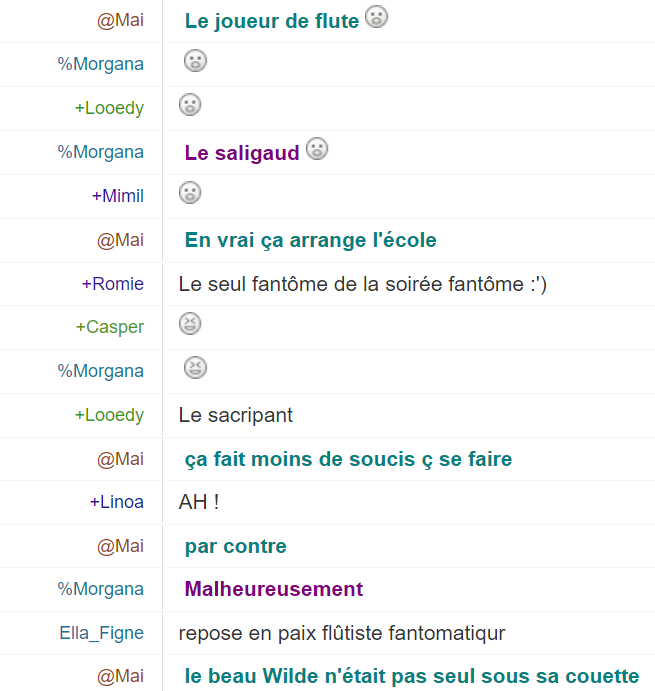Tap +Looedy next to 'Le sacripant'
This screenshot has width=655, height=691.
click(109, 415)
